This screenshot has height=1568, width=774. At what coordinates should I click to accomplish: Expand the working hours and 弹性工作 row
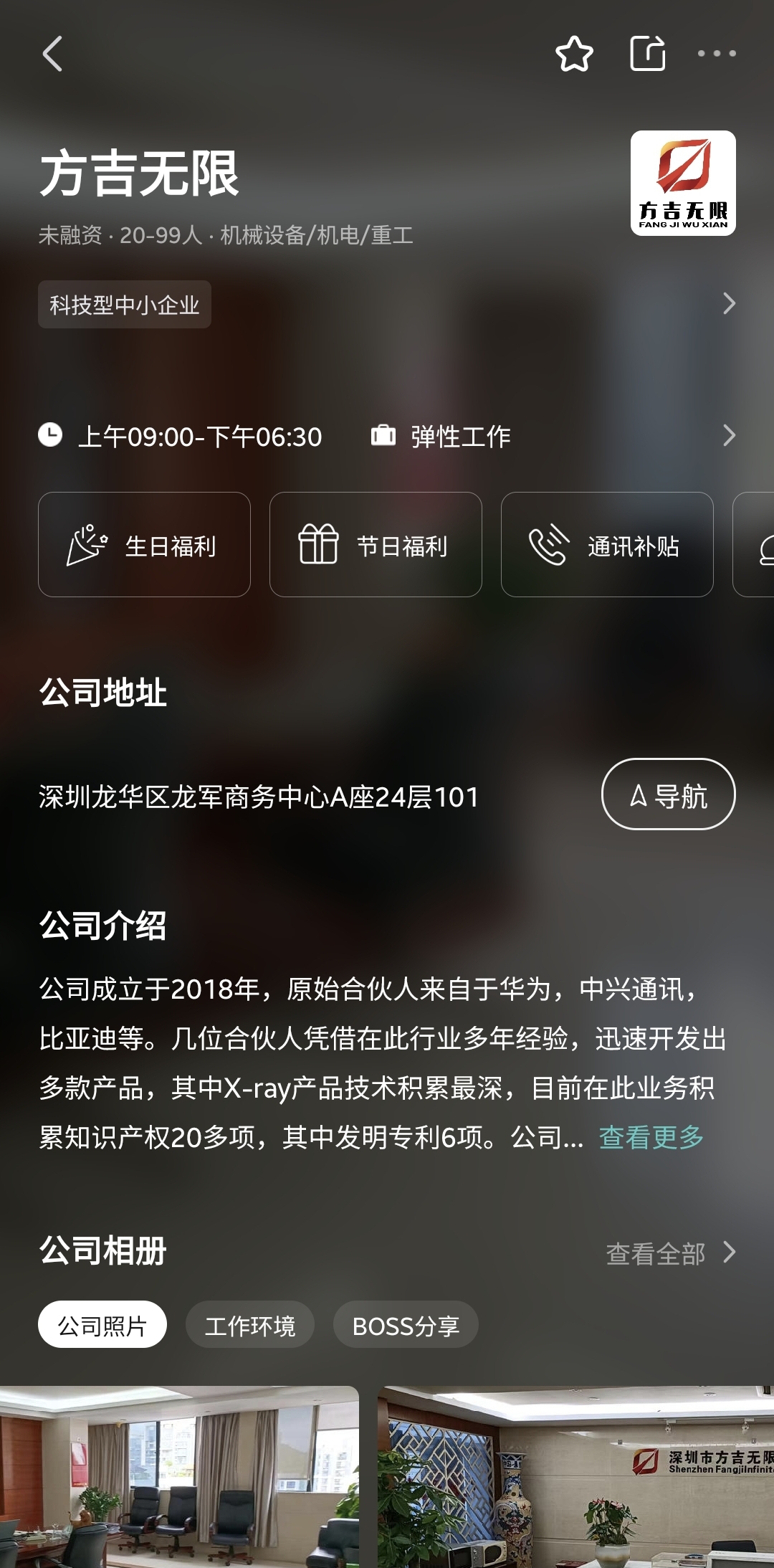(728, 436)
